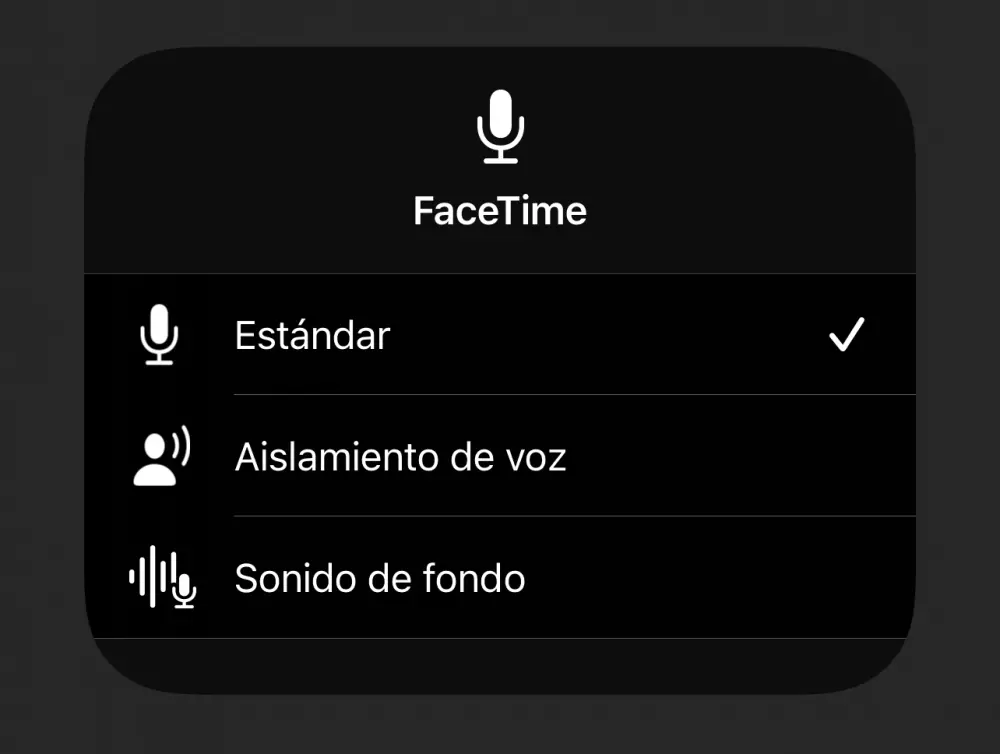Choose Aislamiento de voz mode
This screenshot has width=1000, height=754.
point(500,457)
